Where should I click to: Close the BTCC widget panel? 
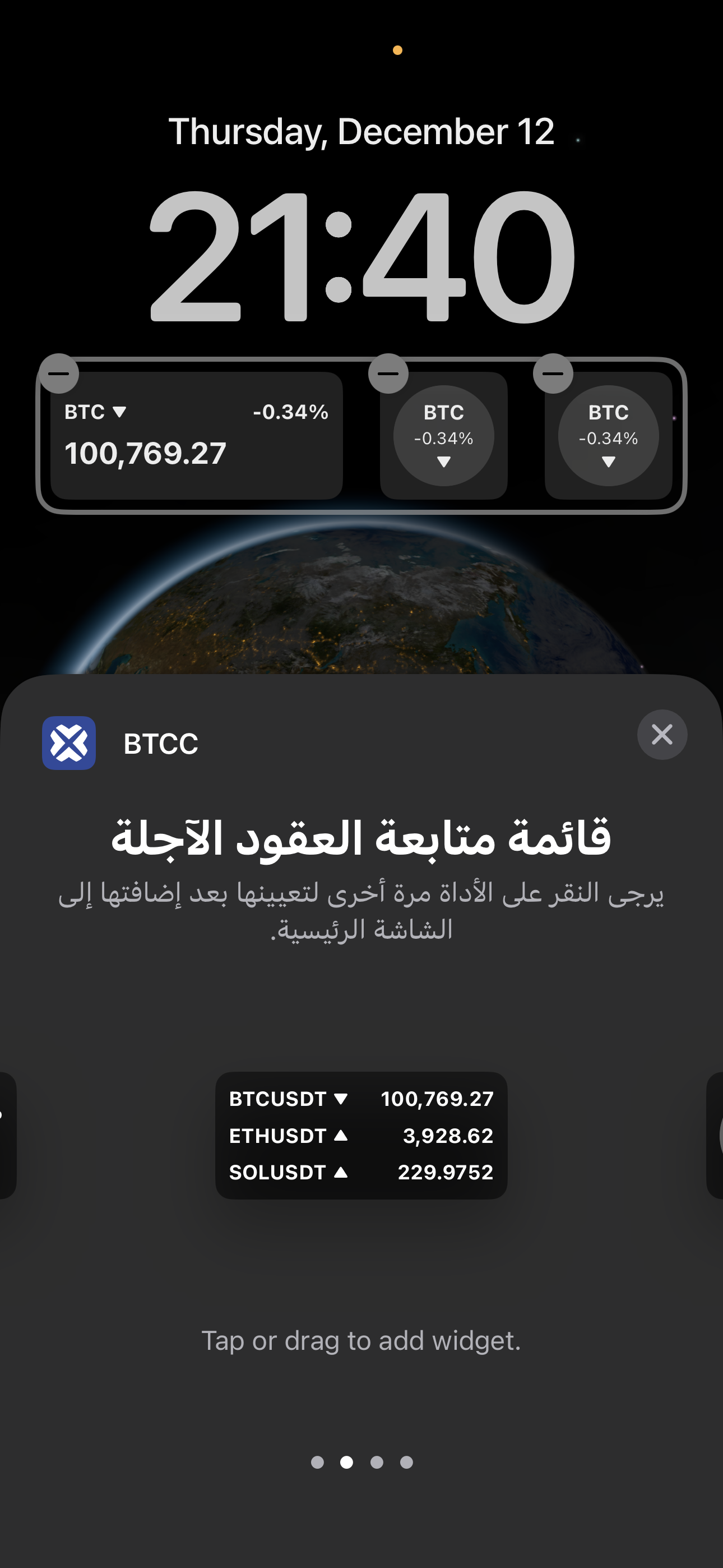[661, 734]
